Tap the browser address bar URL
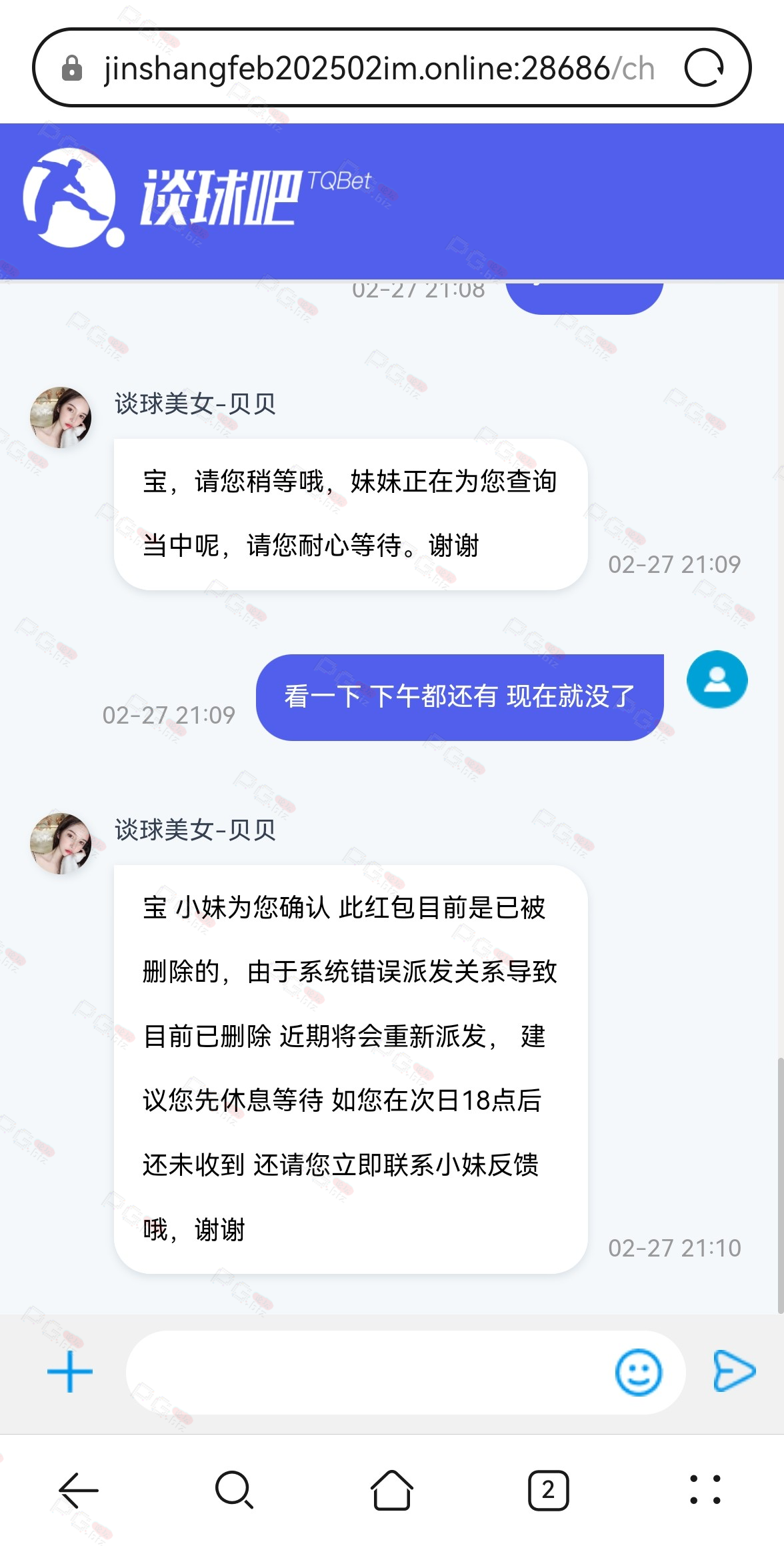 pyautogui.click(x=379, y=68)
